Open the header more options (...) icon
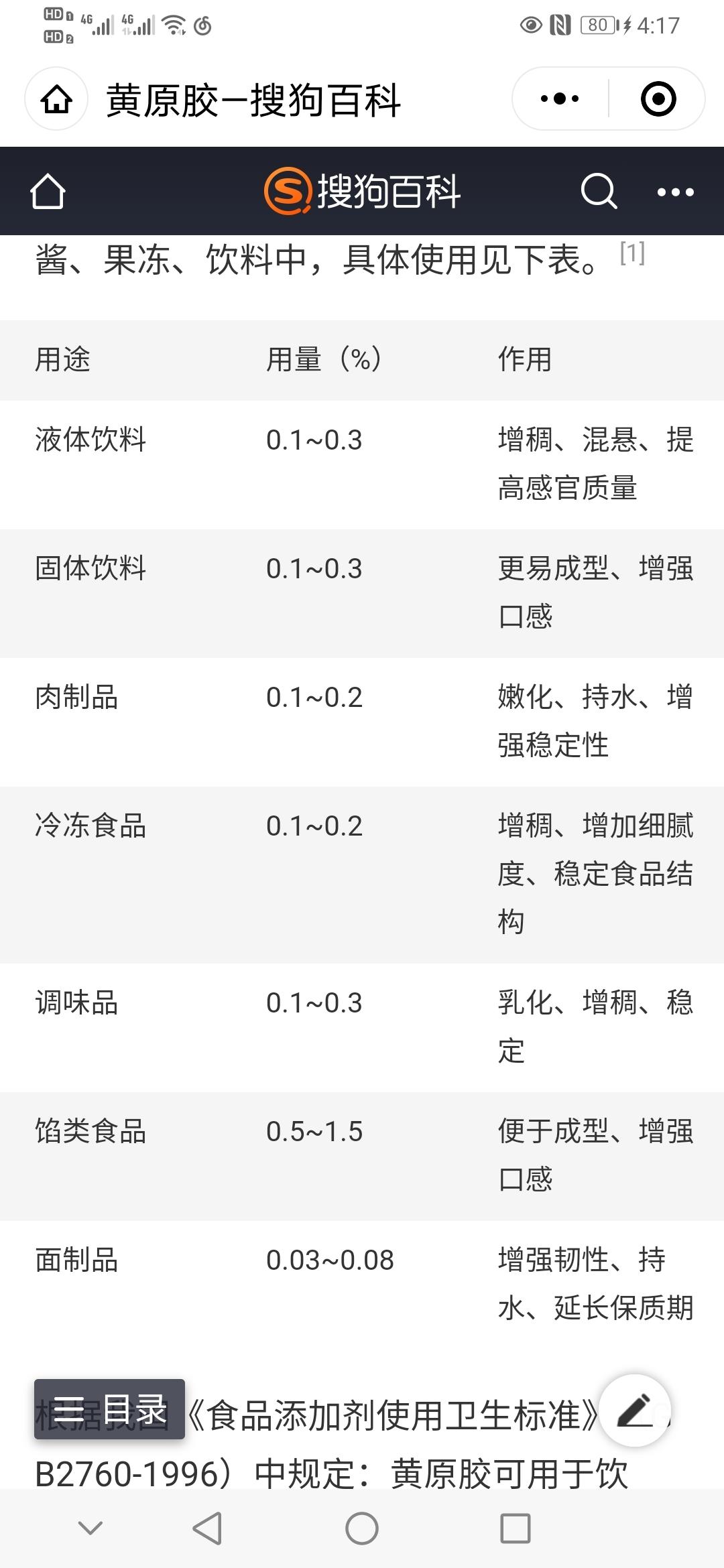Image resolution: width=724 pixels, height=1568 pixels. pyautogui.click(x=674, y=192)
